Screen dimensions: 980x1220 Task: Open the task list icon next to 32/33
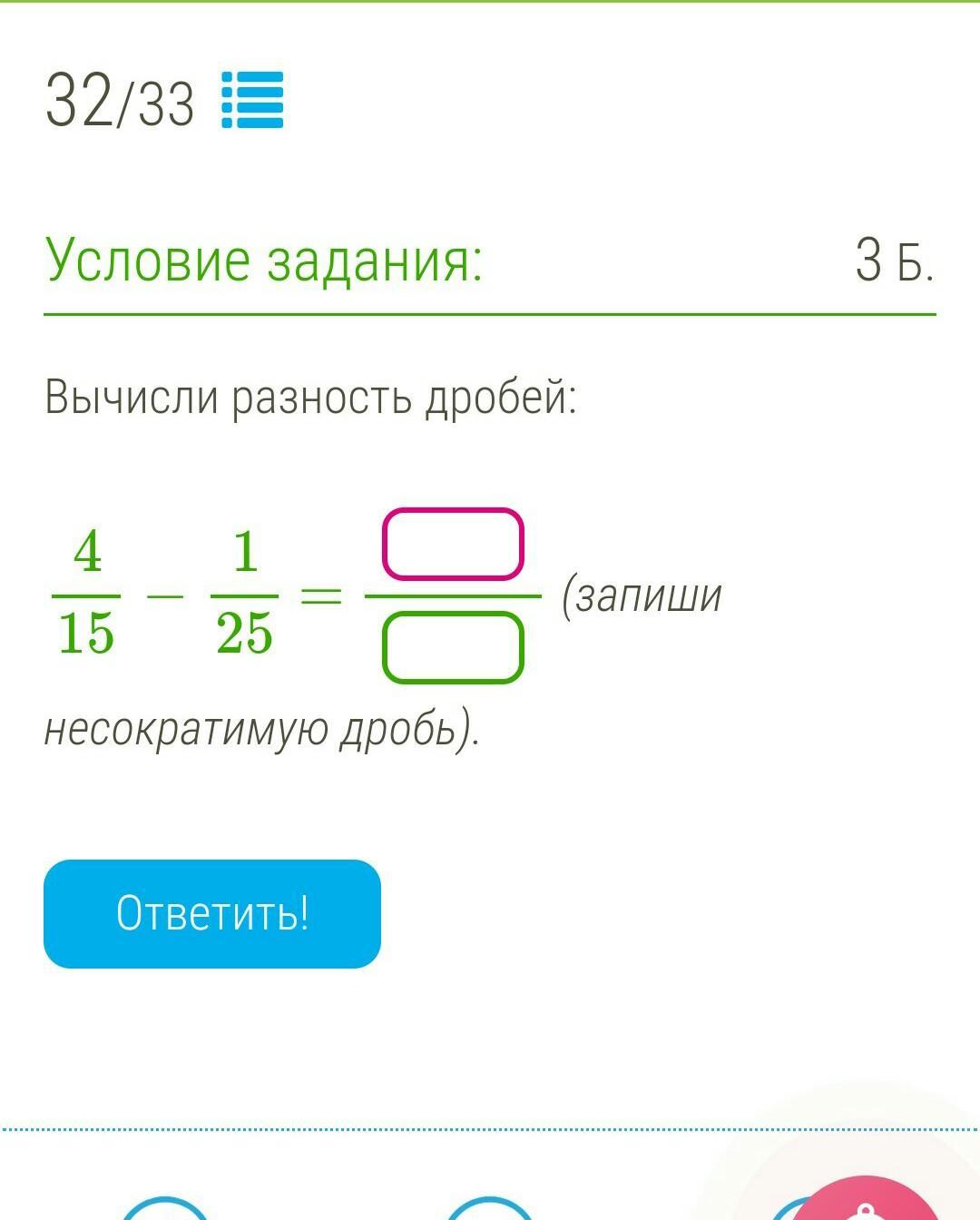253,100
